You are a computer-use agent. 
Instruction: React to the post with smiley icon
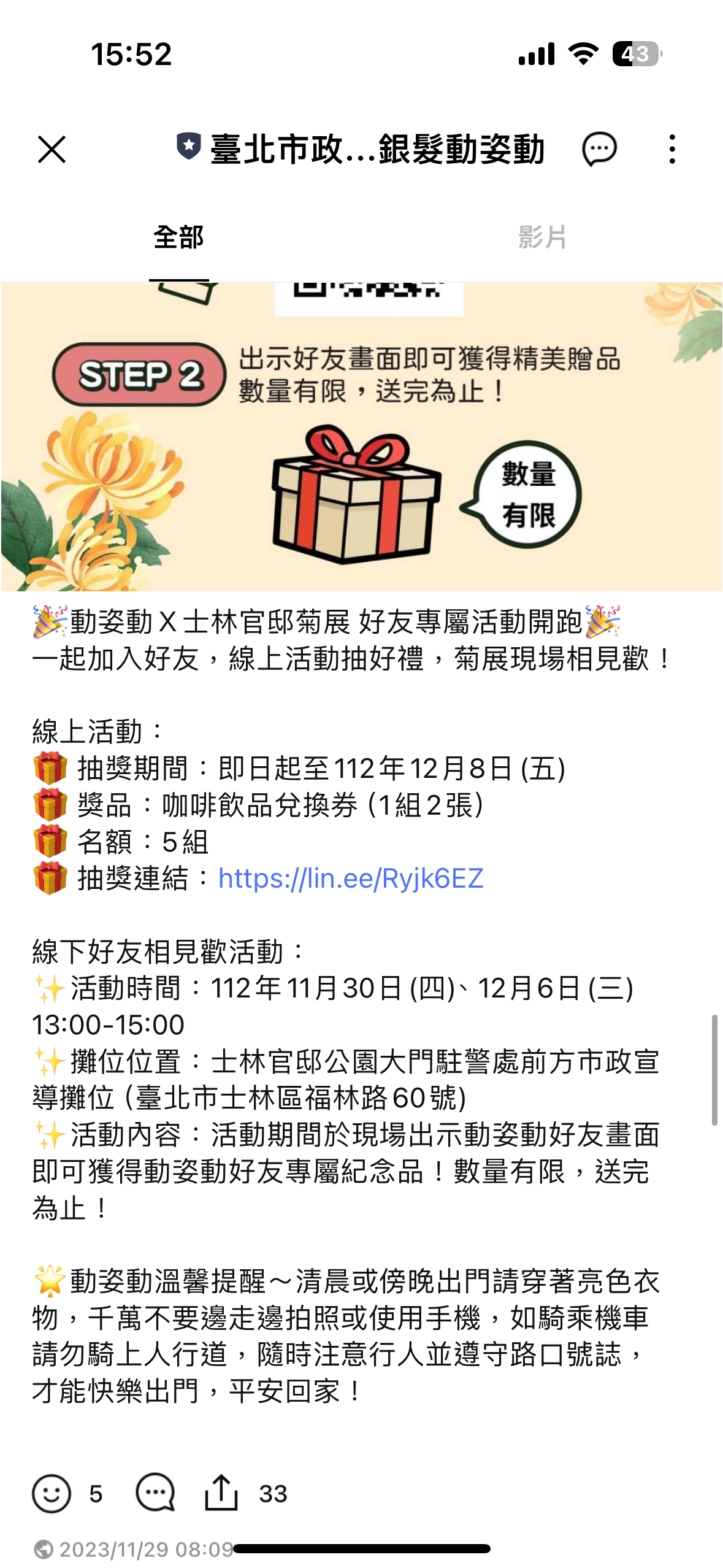click(x=52, y=1493)
